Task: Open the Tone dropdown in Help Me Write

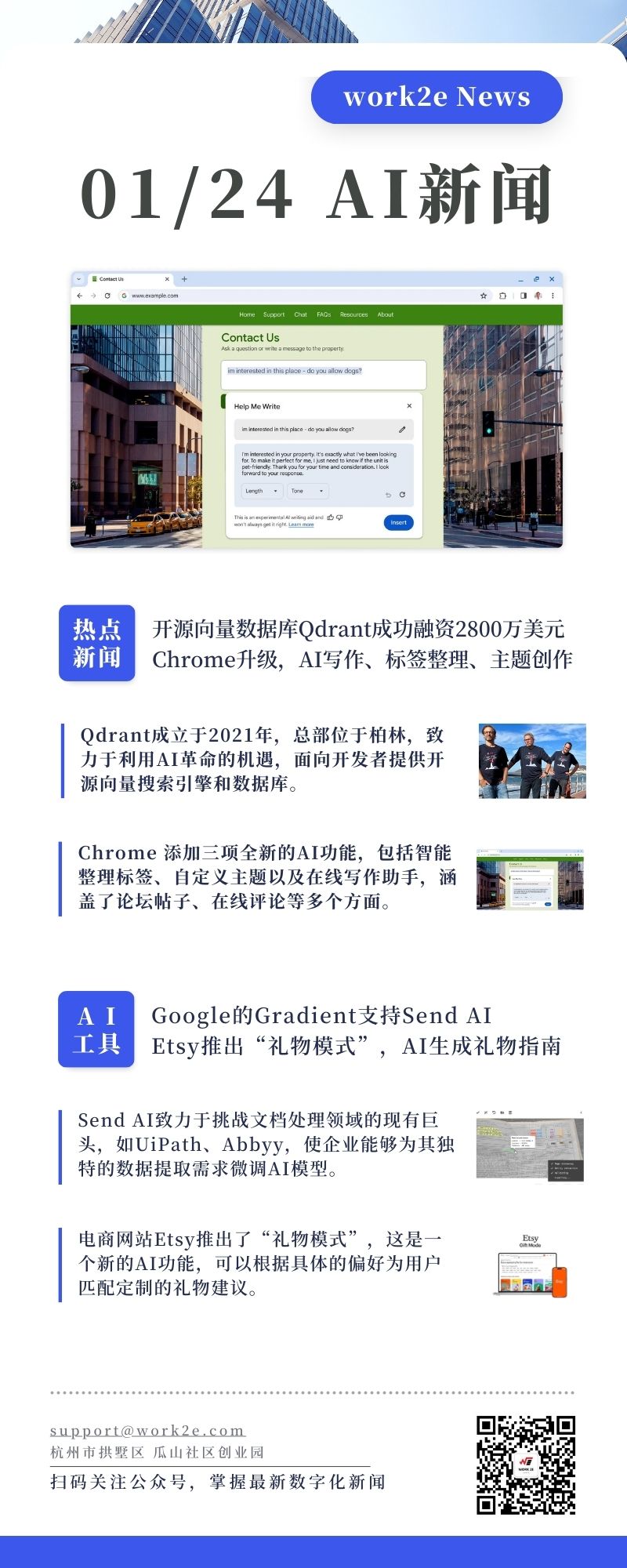Action: pyautogui.click(x=307, y=492)
